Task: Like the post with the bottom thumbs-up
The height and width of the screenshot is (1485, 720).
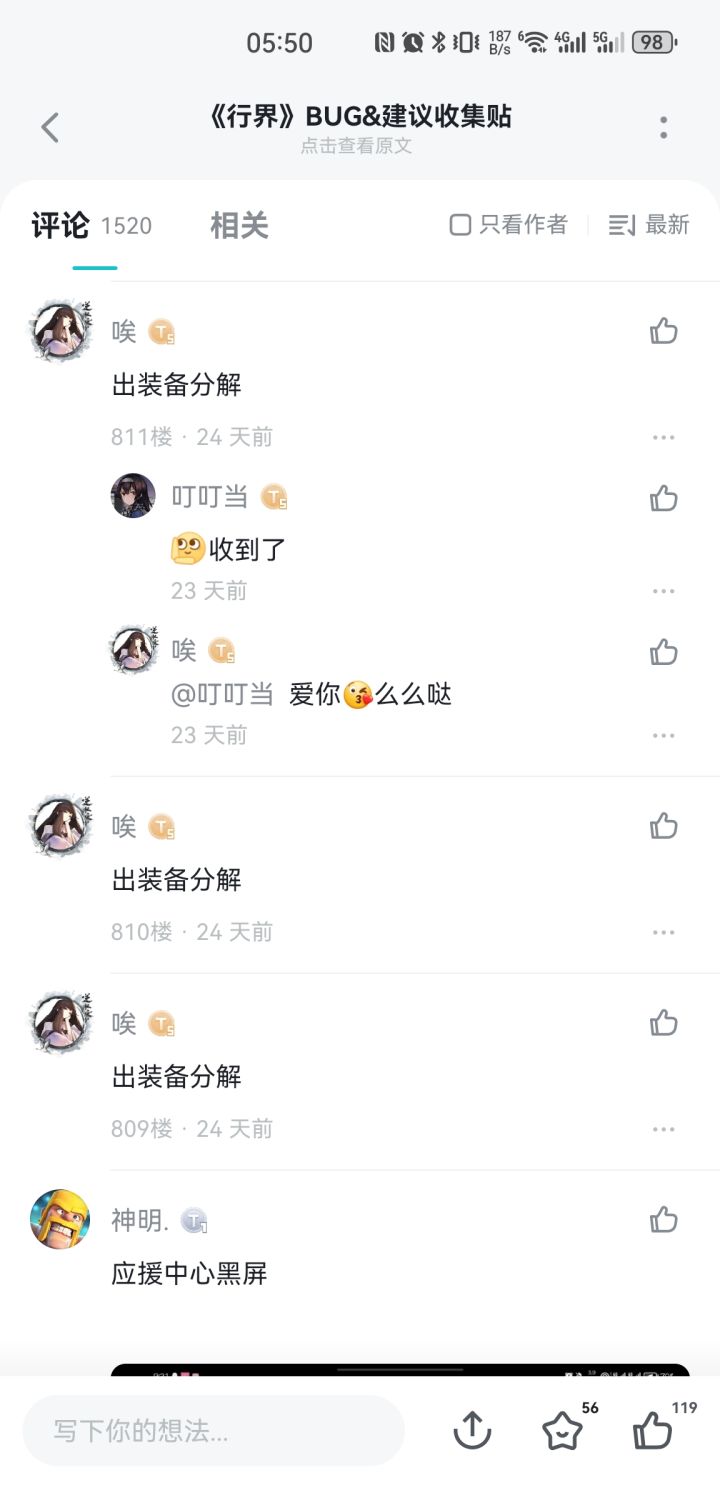Action: pyautogui.click(x=653, y=1431)
